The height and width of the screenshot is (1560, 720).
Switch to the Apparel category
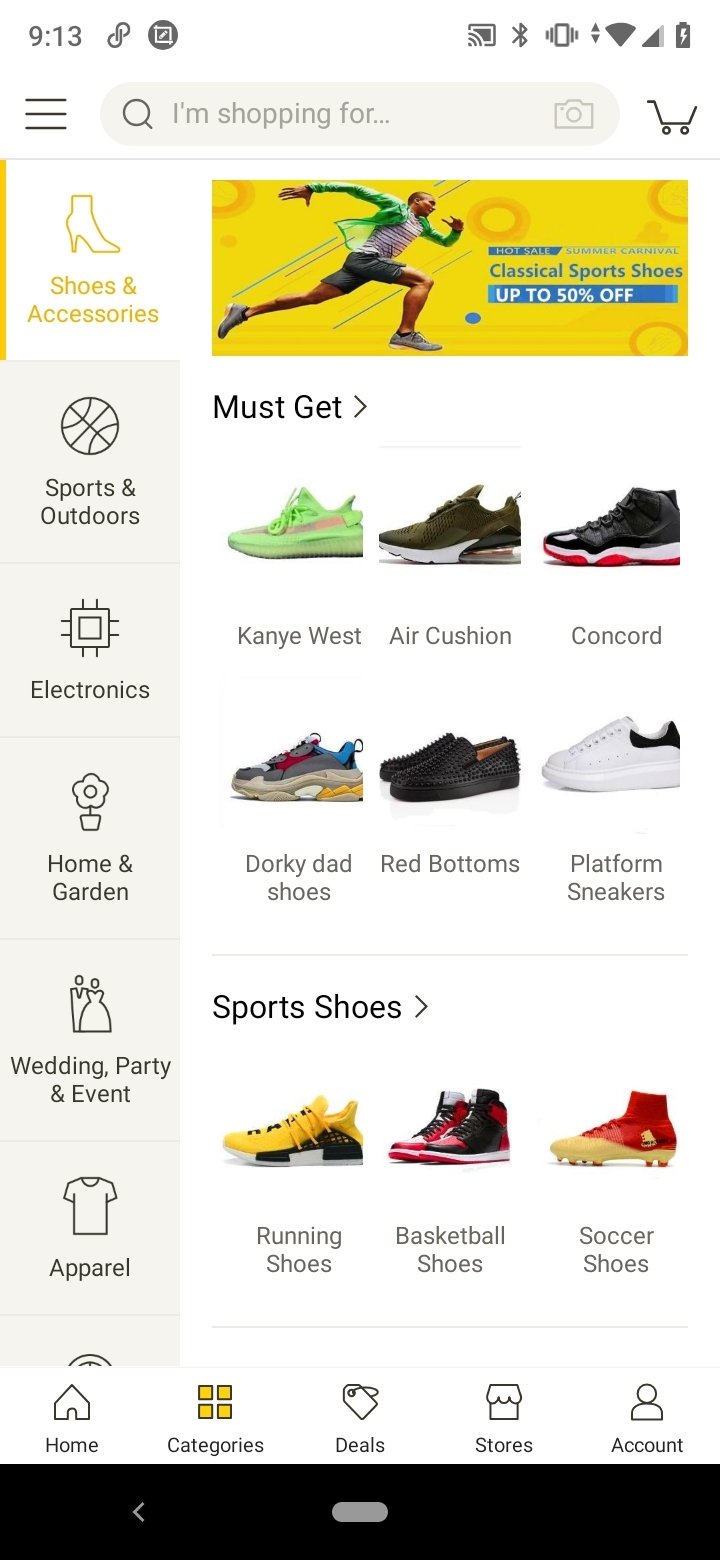click(90, 1228)
